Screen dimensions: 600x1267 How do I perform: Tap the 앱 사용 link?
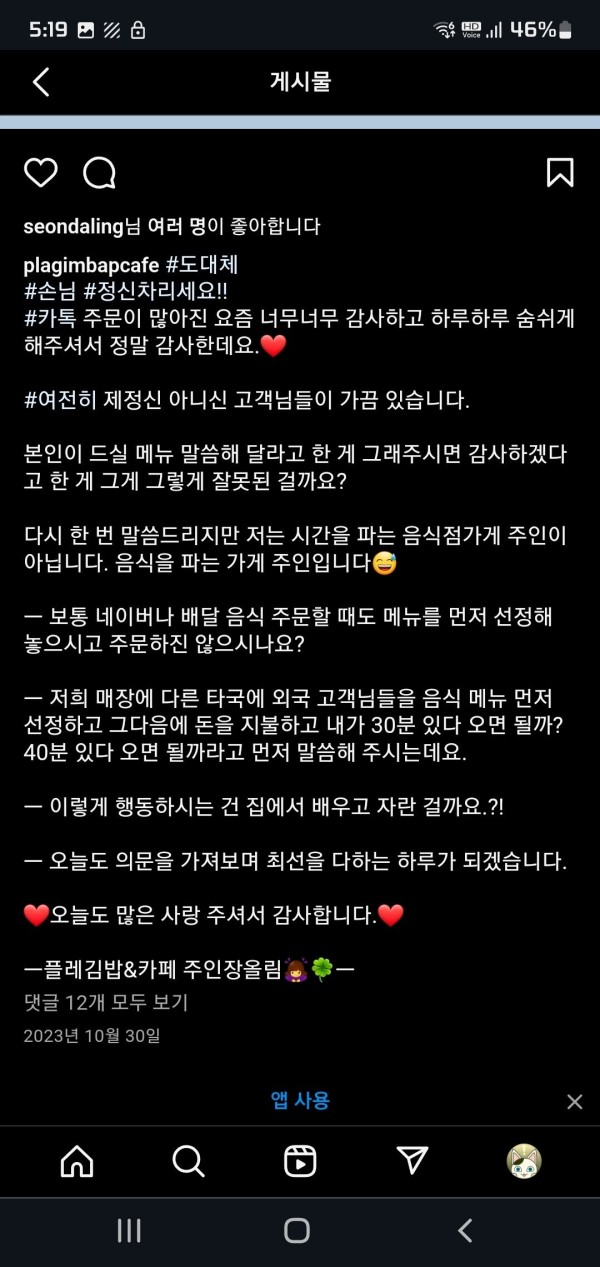tap(300, 1100)
